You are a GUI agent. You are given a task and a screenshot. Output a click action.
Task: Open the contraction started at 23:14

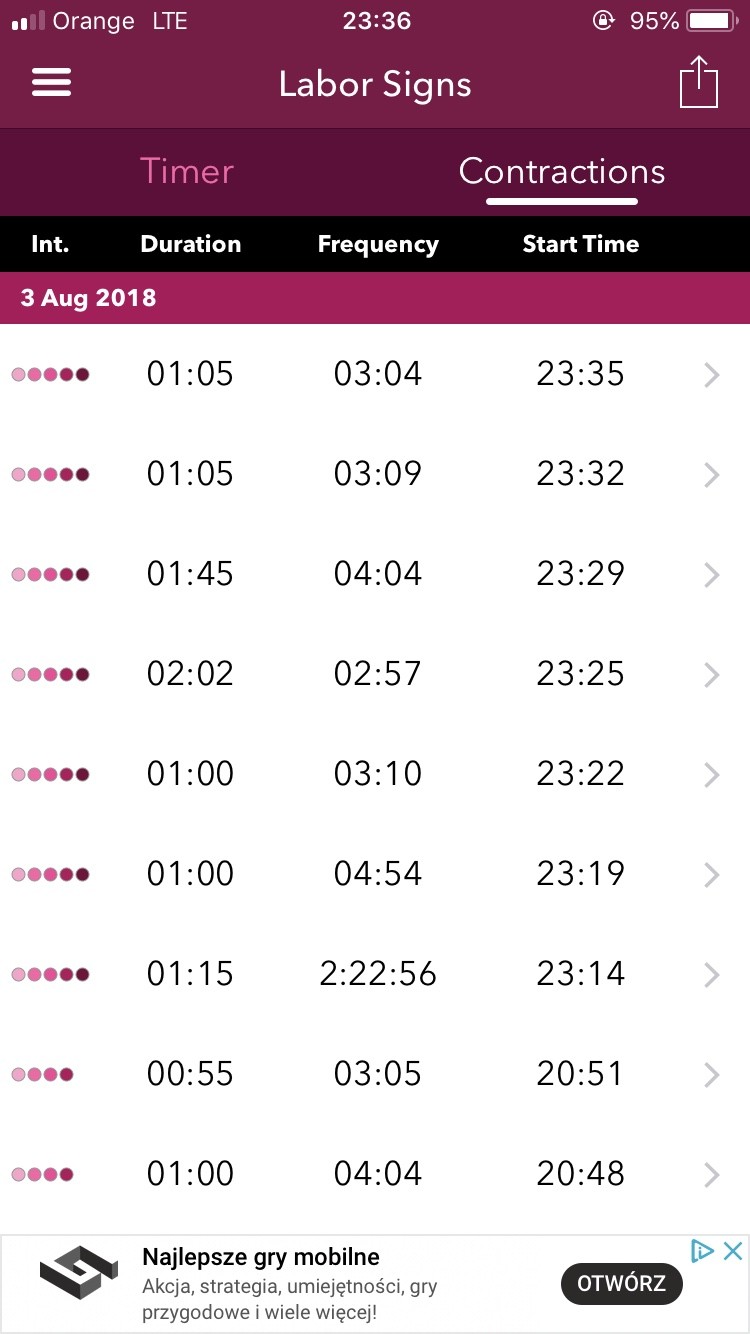click(x=375, y=974)
